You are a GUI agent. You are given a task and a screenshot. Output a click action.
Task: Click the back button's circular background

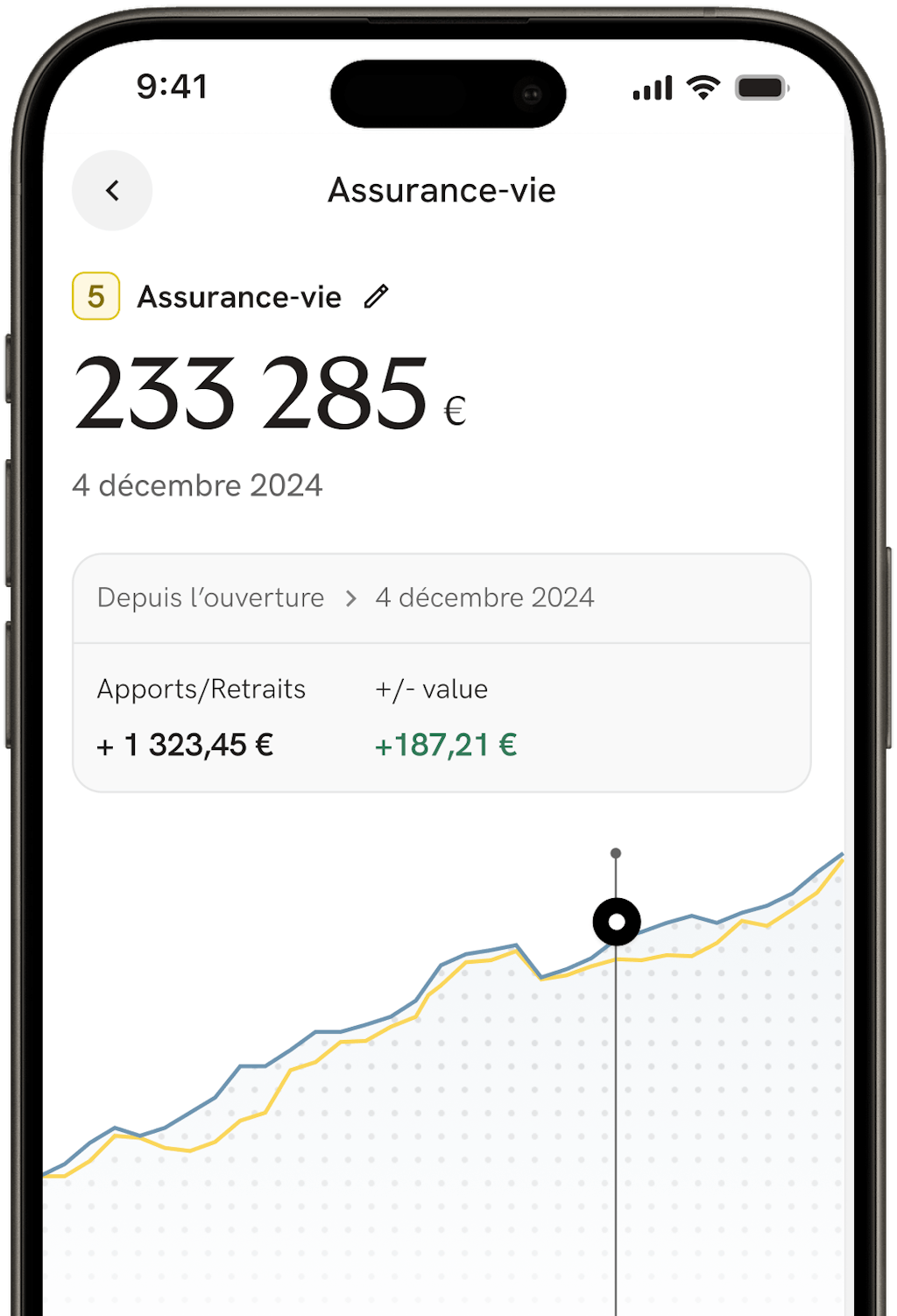point(112,190)
